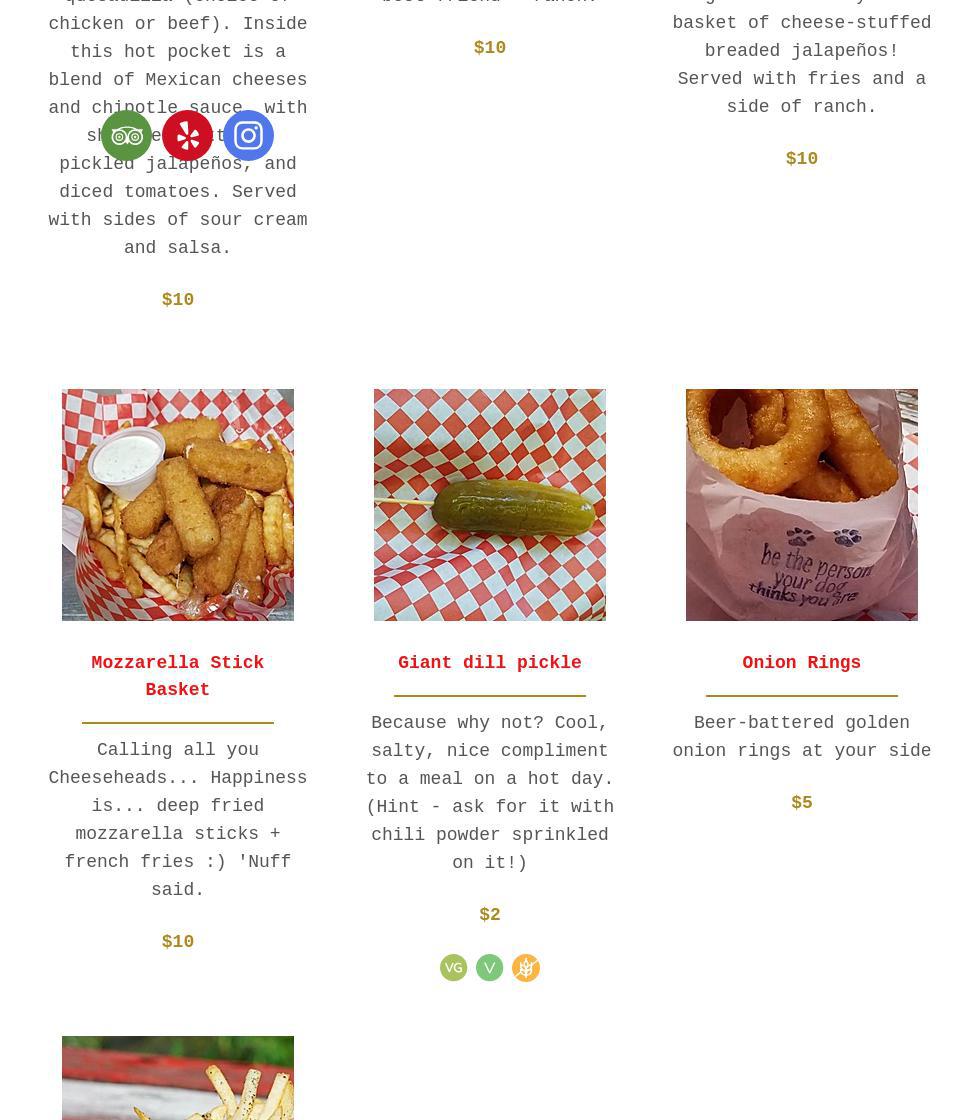Open the Mozzarella Stick Basket photo
The height and width of the screenshot is (1120, 965).
click(x=178, y=505)
